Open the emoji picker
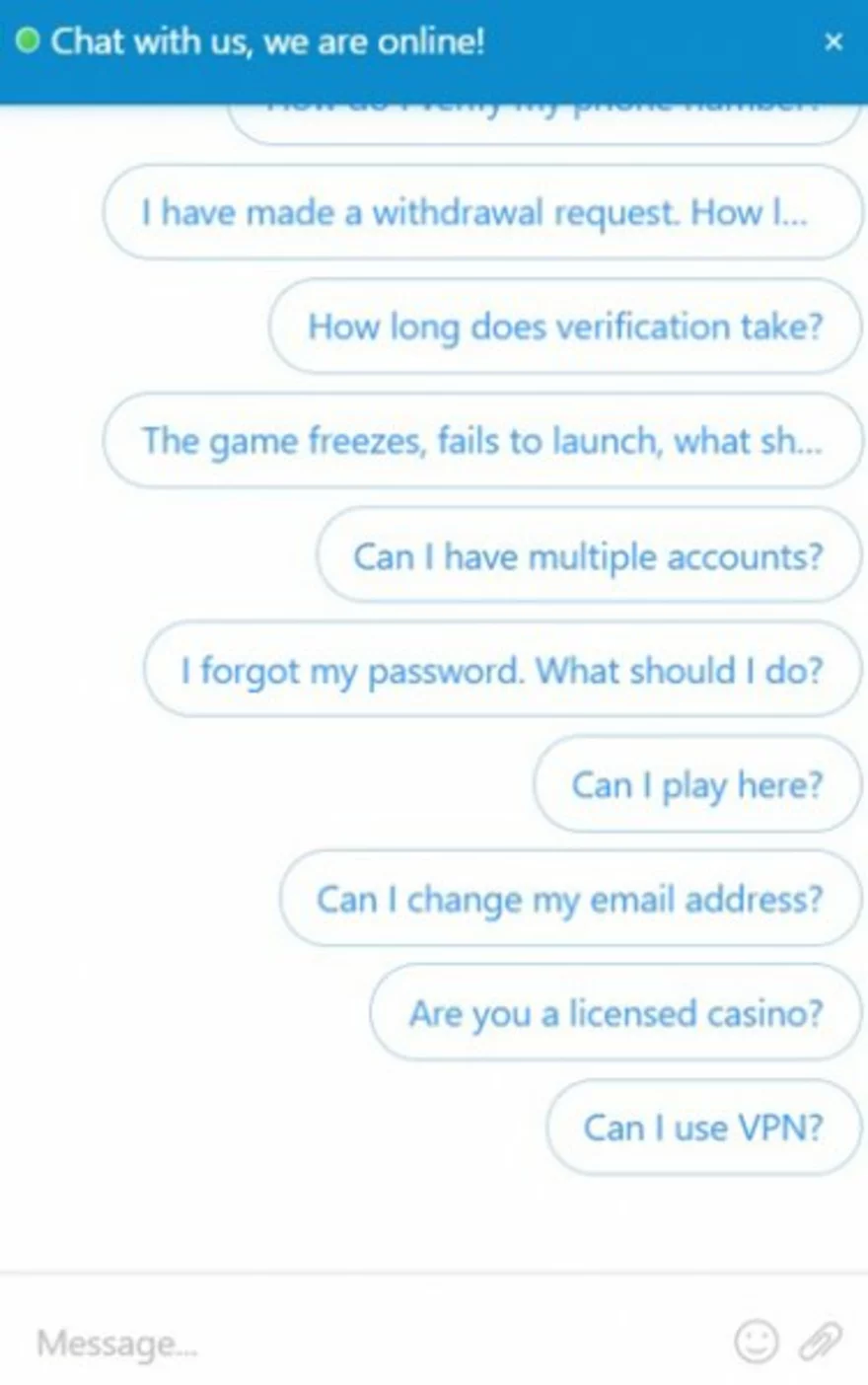The image size is (868, 1385). pyautogui.click(x=757, y=1342)
